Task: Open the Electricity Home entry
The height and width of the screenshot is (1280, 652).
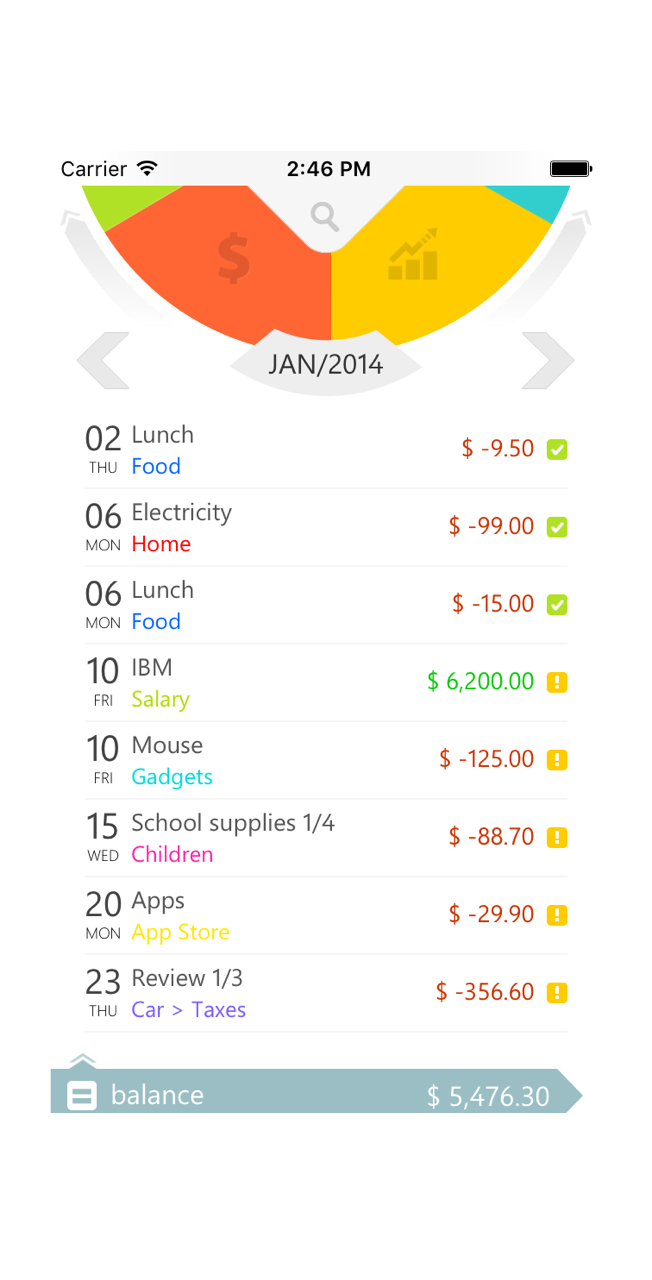Action: click(326, 528)
